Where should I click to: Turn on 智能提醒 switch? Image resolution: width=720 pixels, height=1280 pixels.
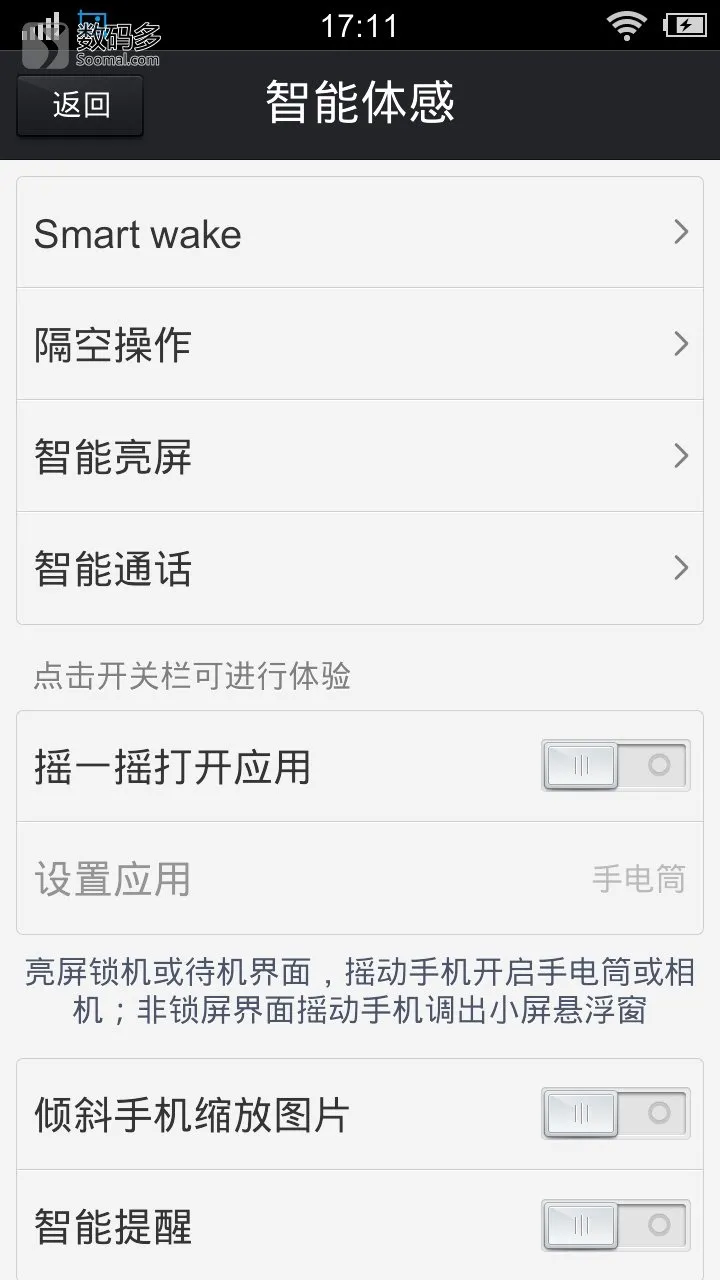pos(615,1226)
